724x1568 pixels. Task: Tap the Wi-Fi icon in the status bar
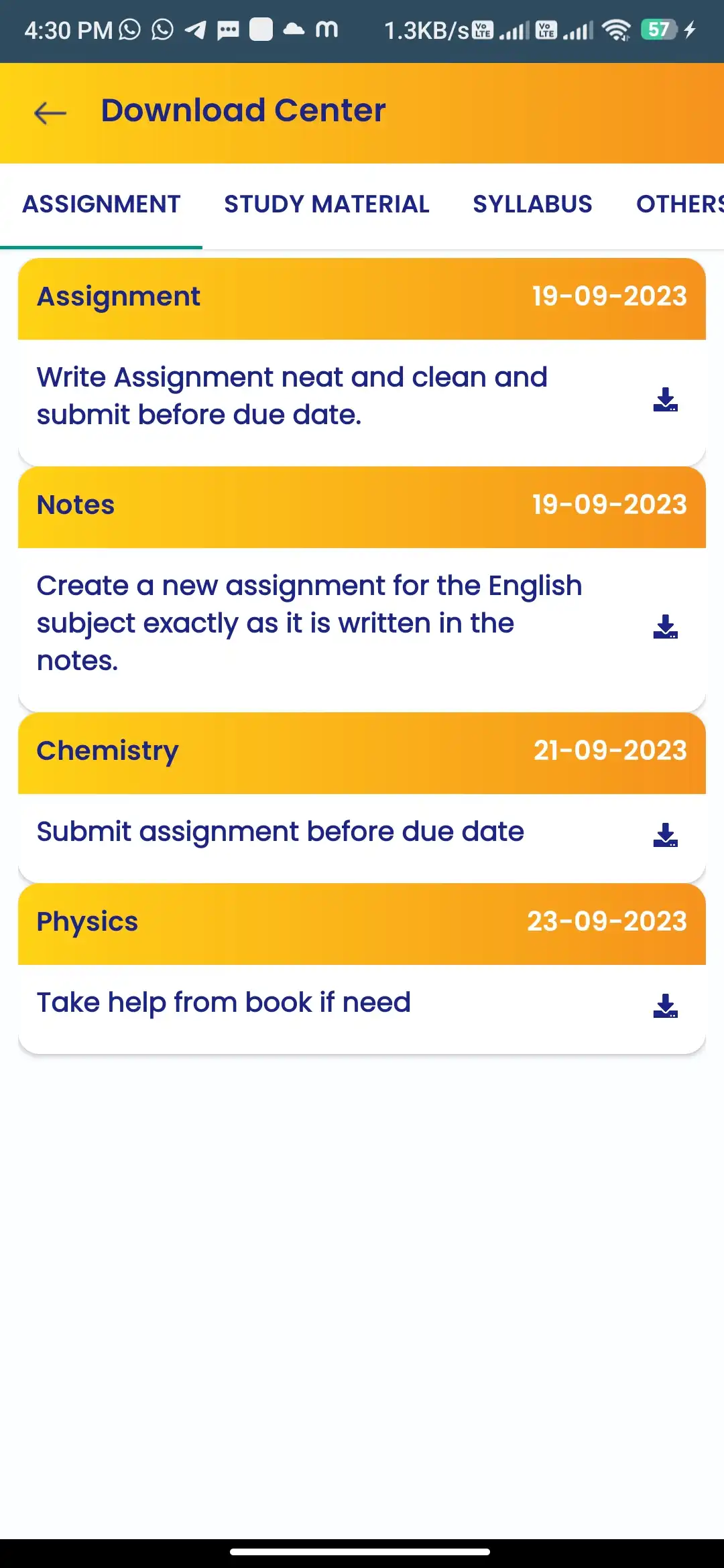(617, 29)
